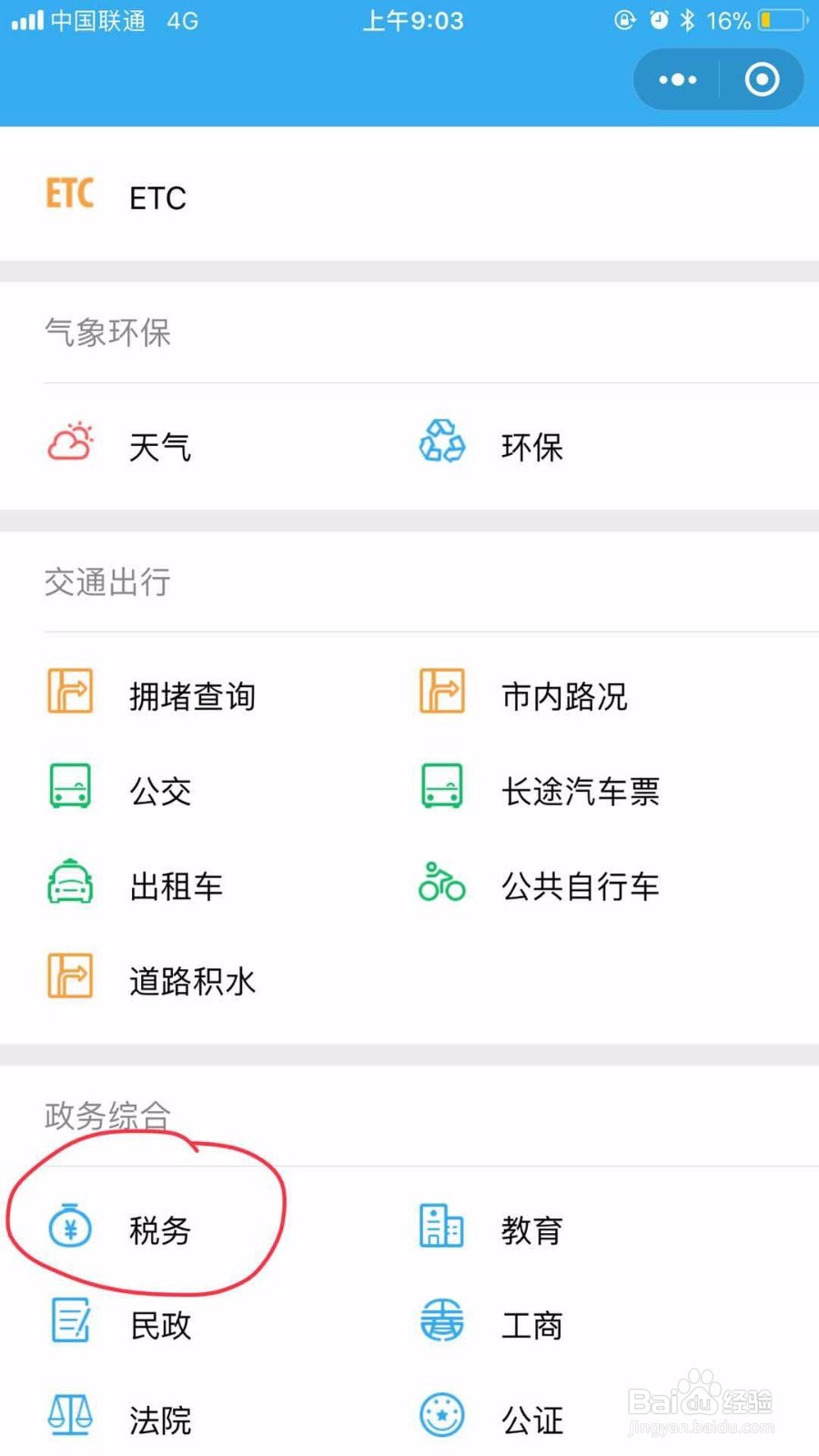This screenshot has height=1456, width=819.
Task: Select the 交通出行 section label
Action: [106, 582]
